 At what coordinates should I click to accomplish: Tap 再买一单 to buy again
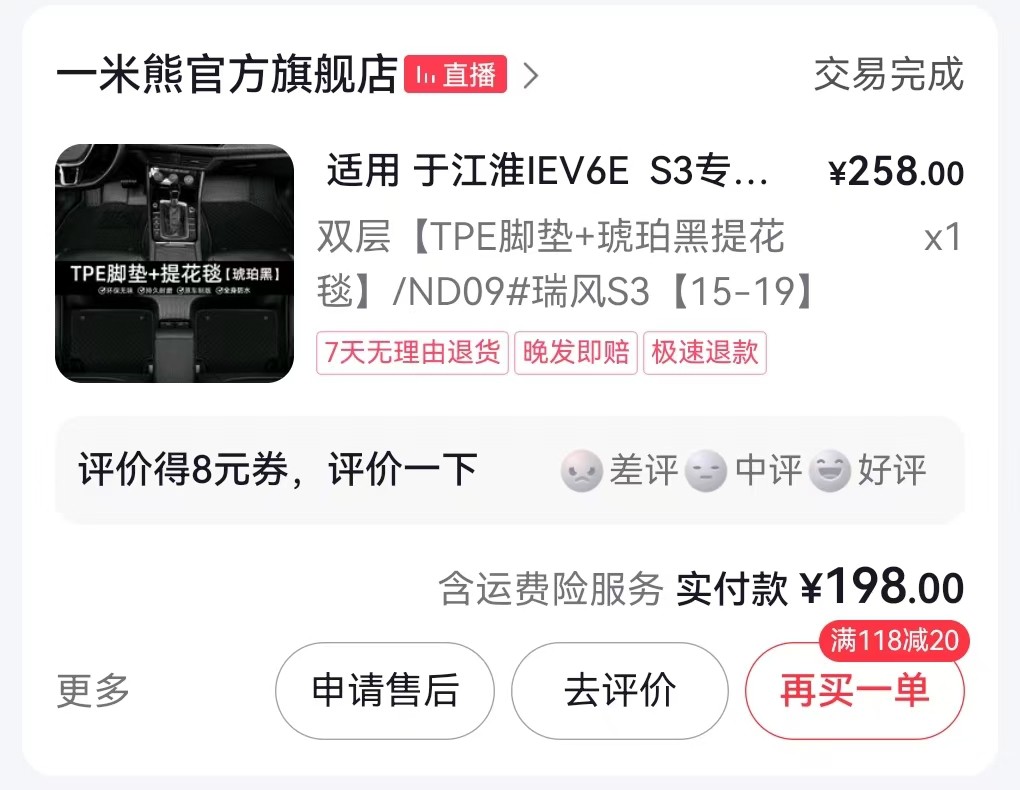854,692
